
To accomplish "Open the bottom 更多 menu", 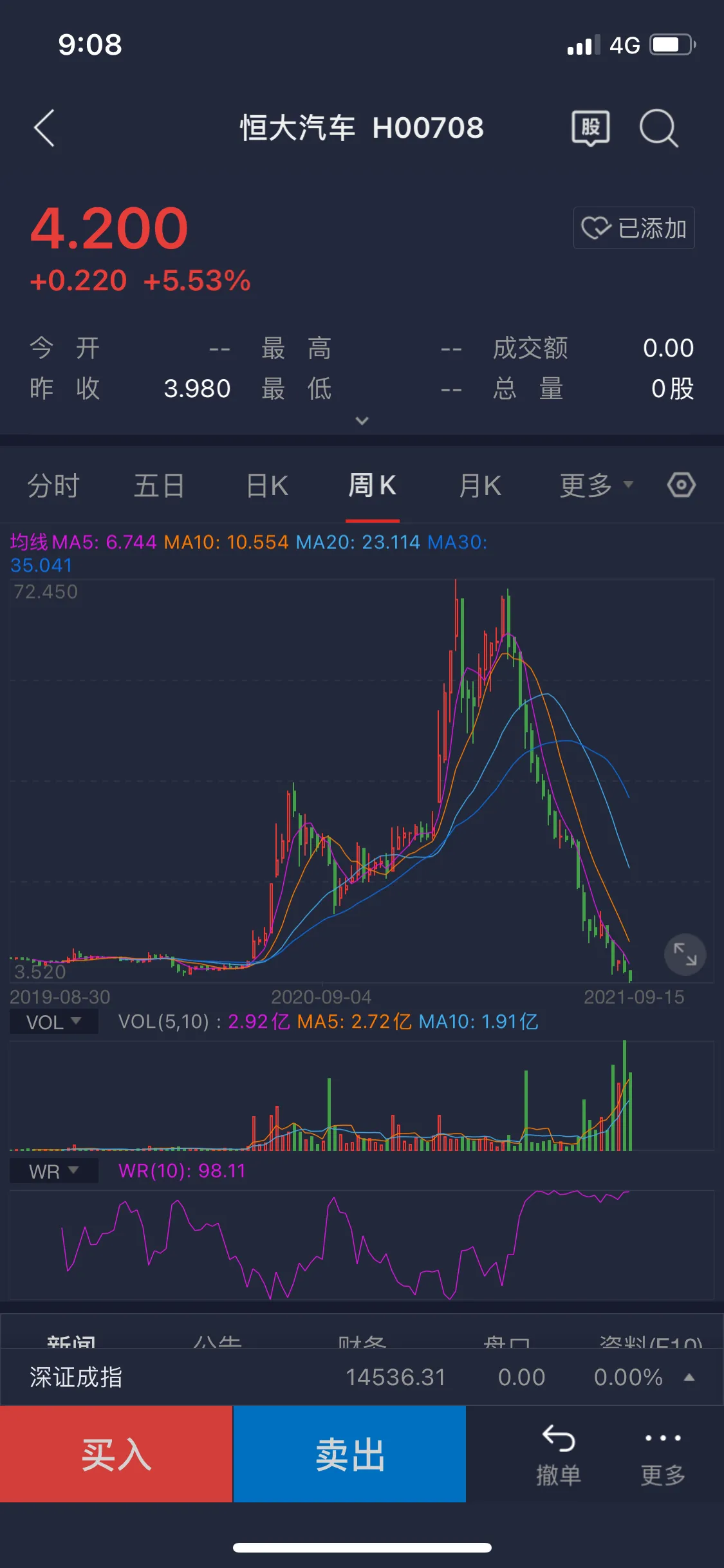I will click(663, 1455).
